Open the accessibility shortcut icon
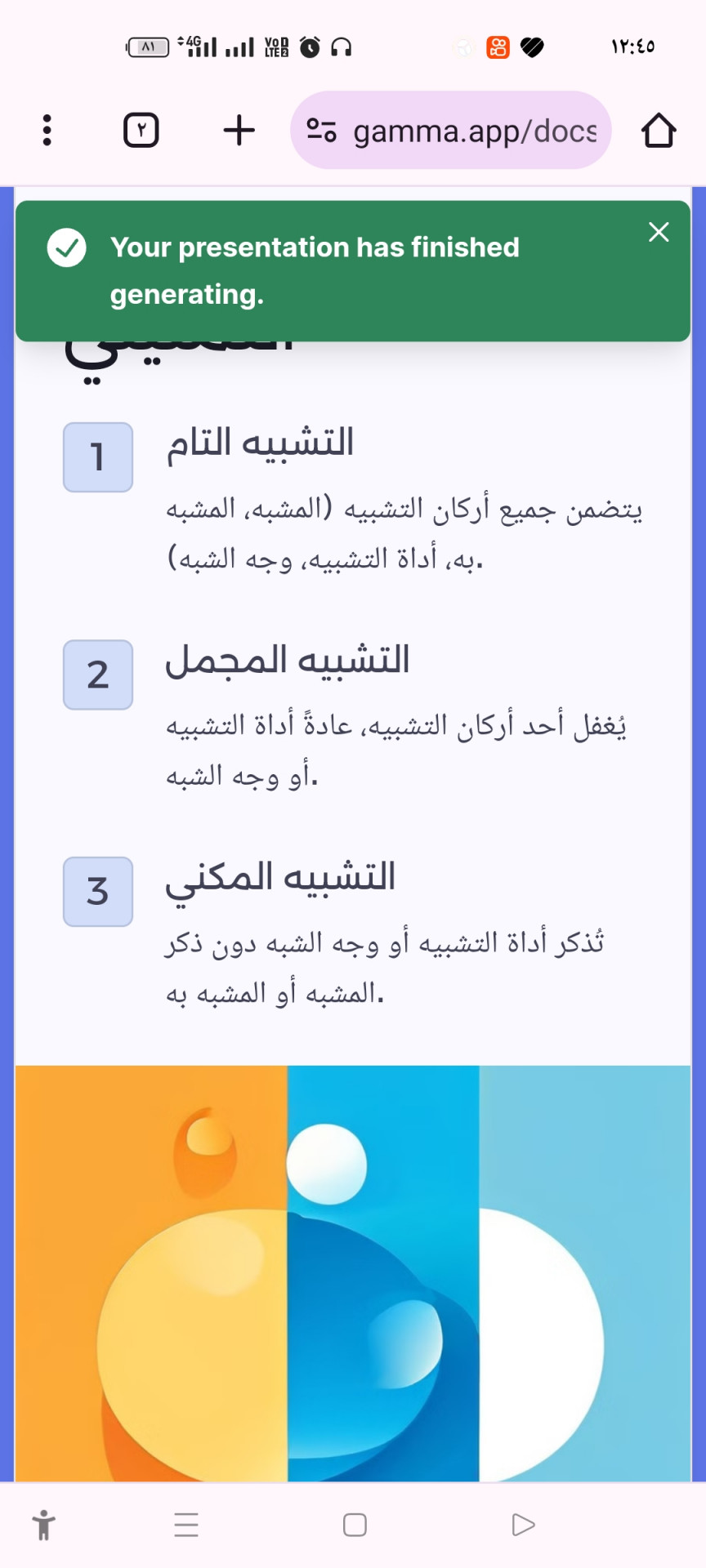 44,1525
